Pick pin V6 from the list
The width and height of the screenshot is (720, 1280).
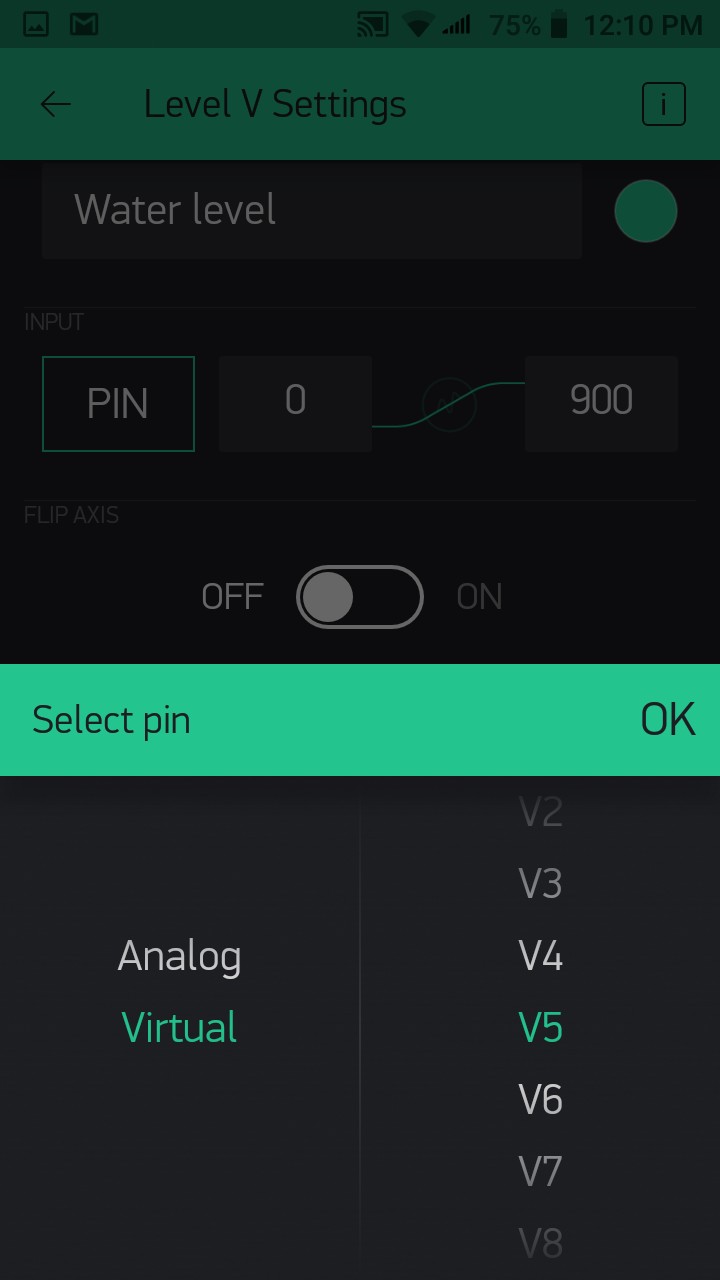point(541,1100)
